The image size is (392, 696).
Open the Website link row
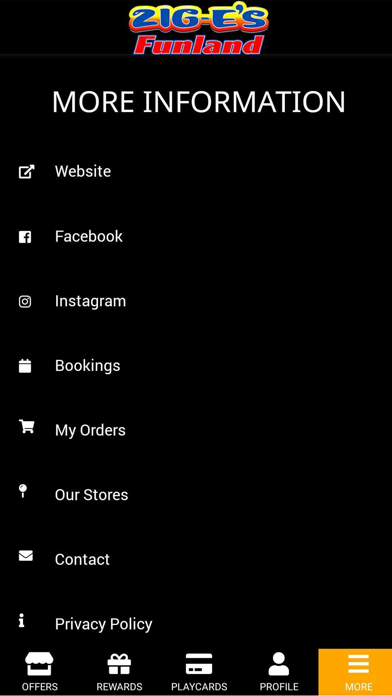pyautogui.click(x=196, y=171)
